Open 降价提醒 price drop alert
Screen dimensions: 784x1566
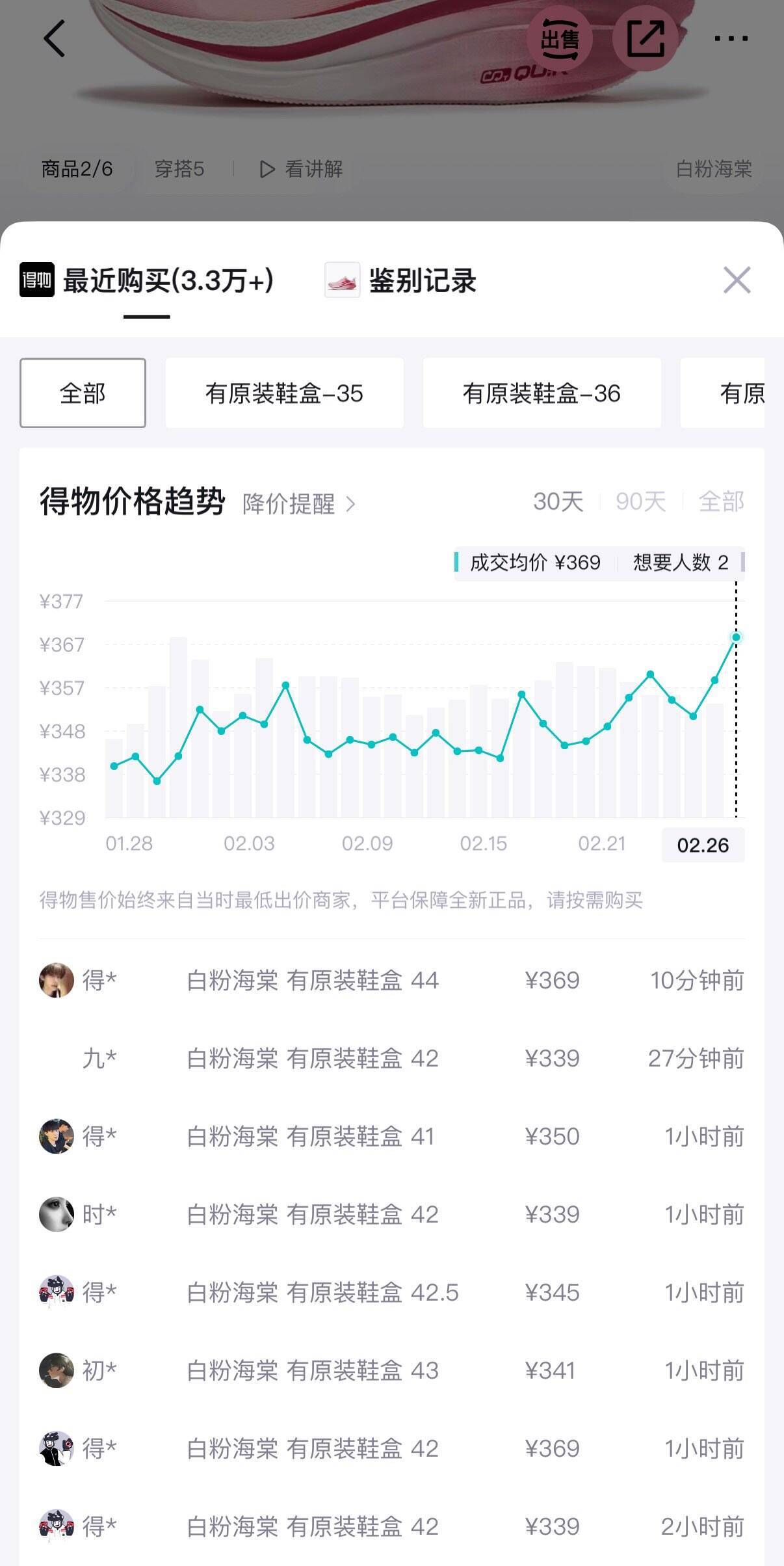299,503
